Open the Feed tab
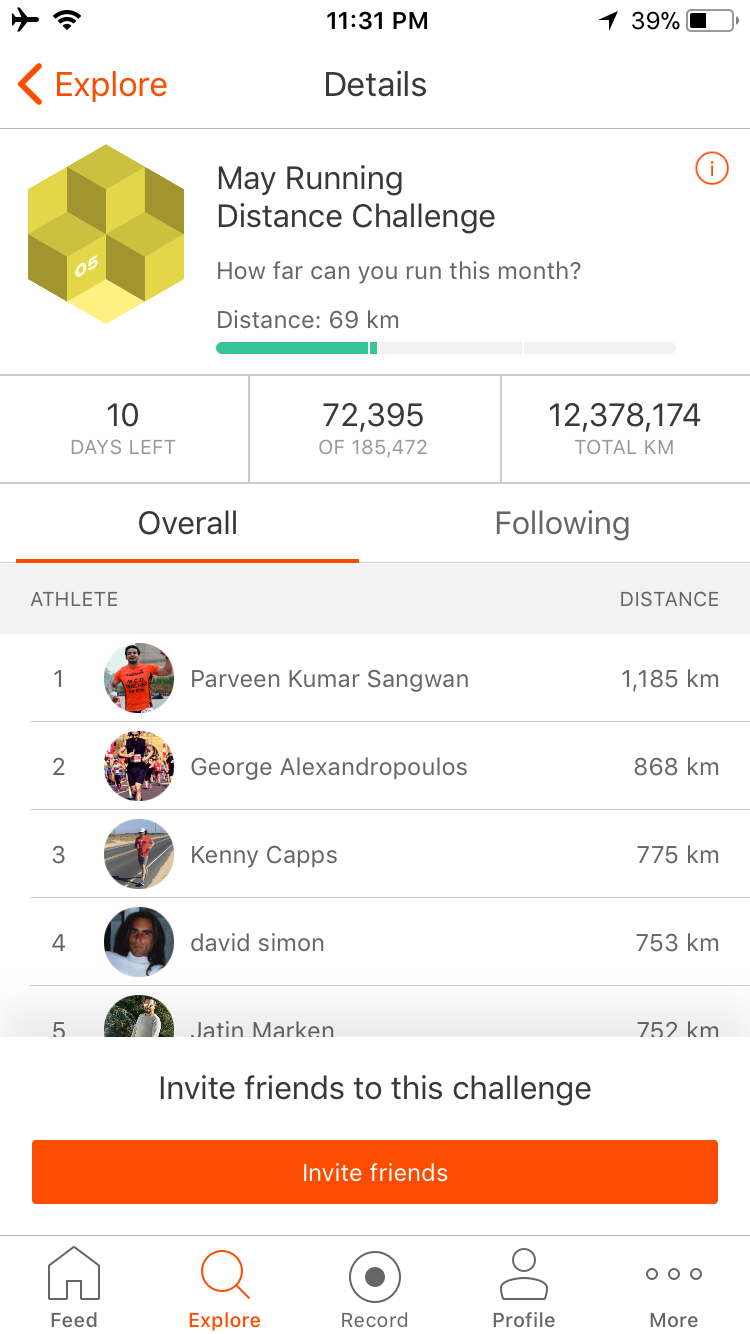This screenshot has height=1334, width=750. click(x=74, y=1286)
